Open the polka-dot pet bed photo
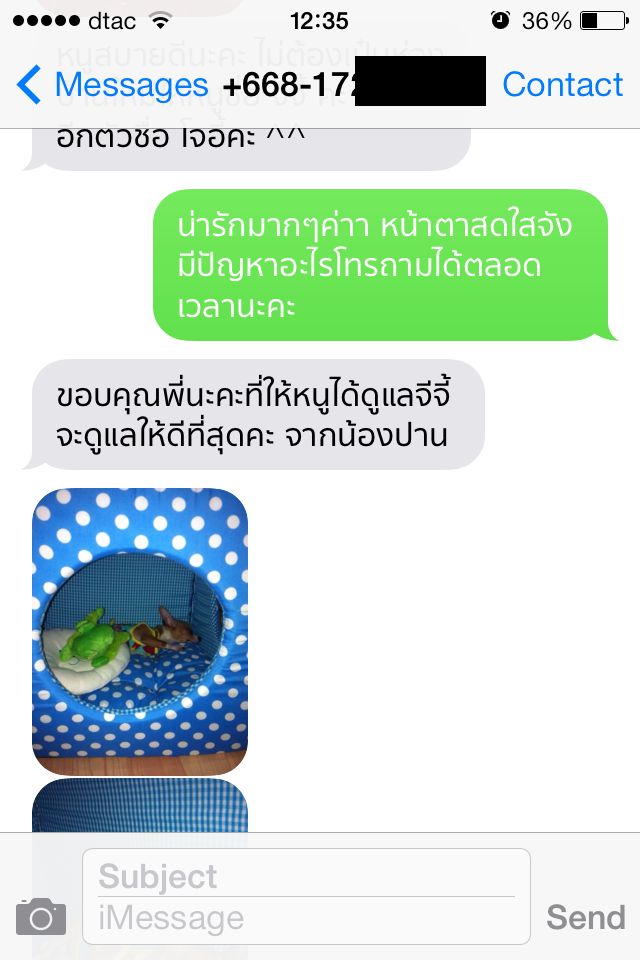 [140, 631]
